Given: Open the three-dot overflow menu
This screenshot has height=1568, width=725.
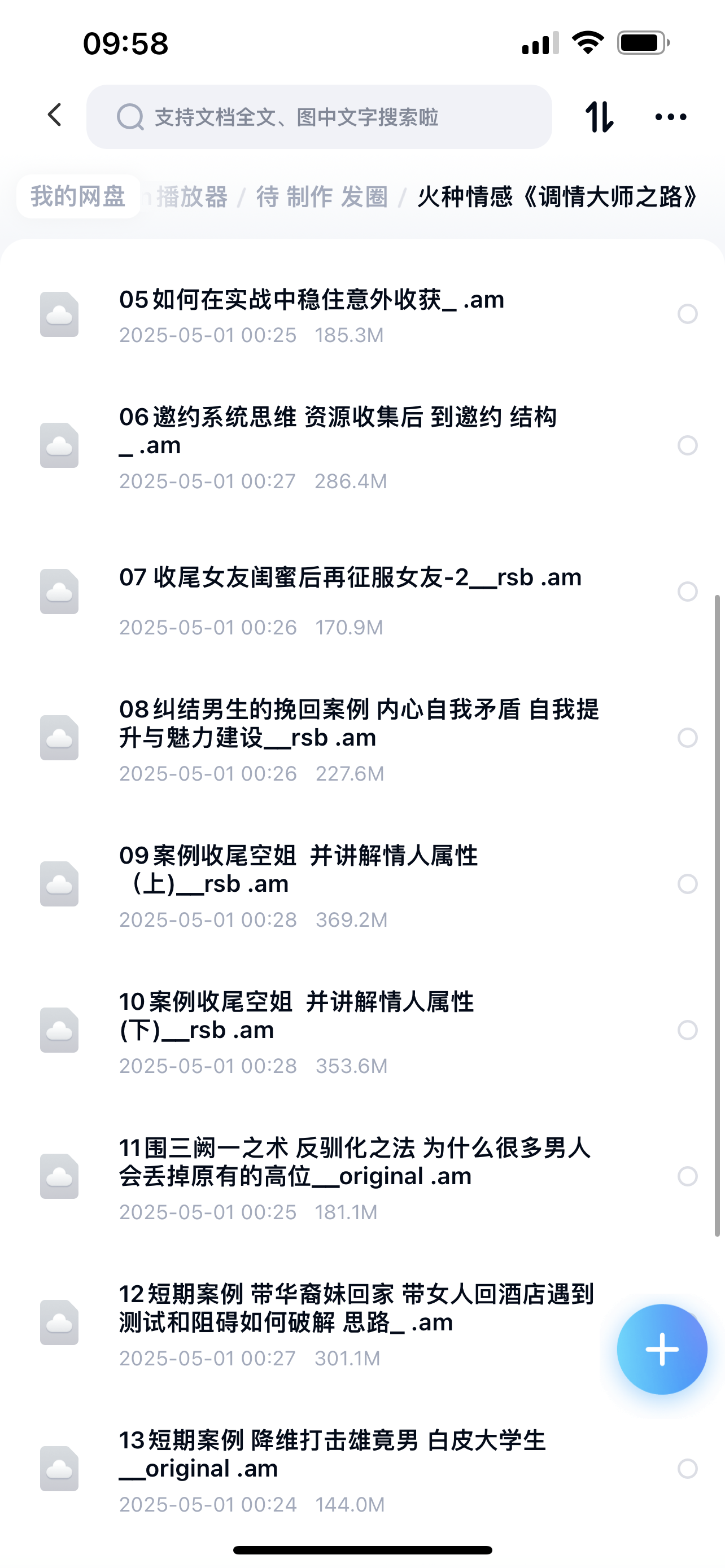Looking at the screenshot, I should point(670,117).
